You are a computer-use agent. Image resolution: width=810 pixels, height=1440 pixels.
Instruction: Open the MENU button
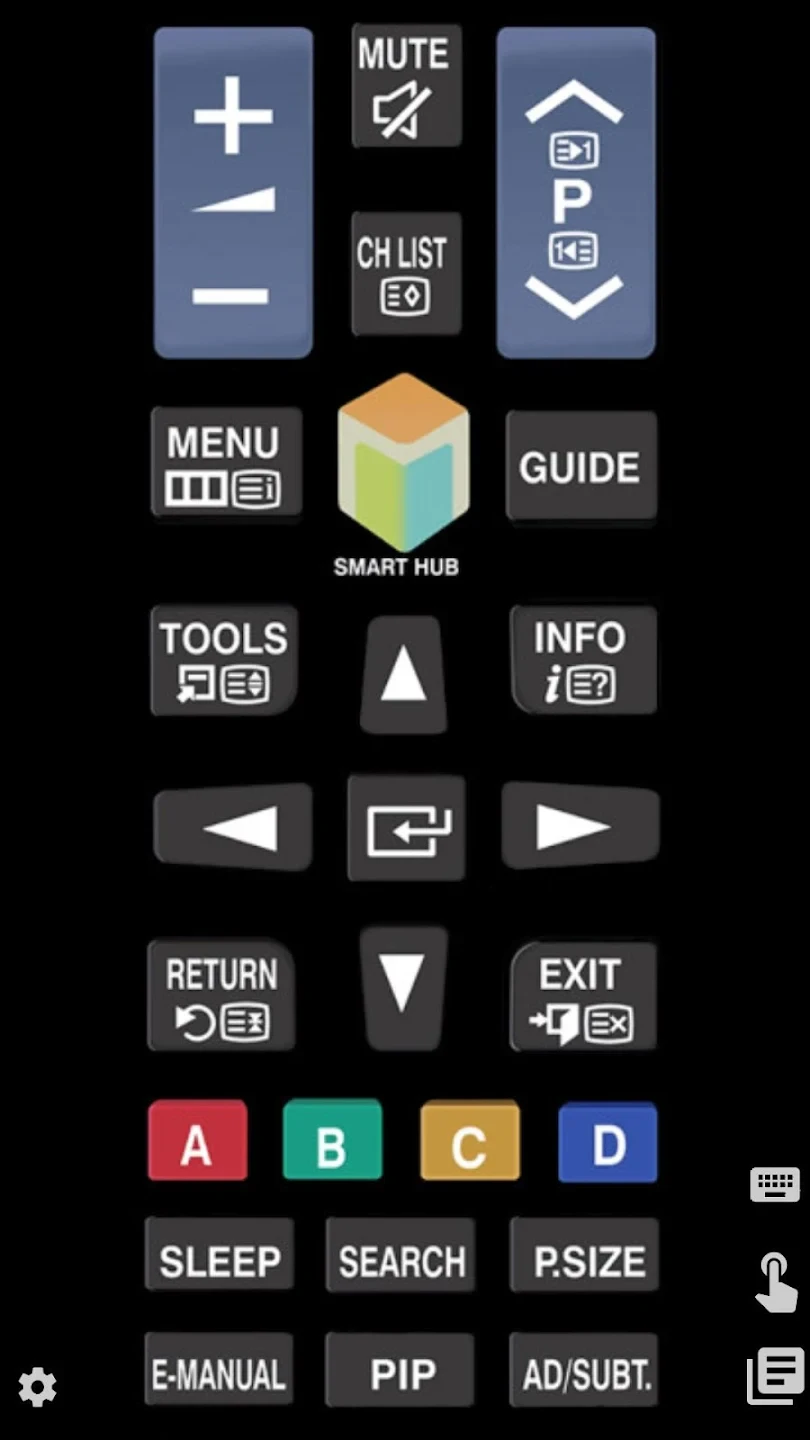tap(226, 464)
